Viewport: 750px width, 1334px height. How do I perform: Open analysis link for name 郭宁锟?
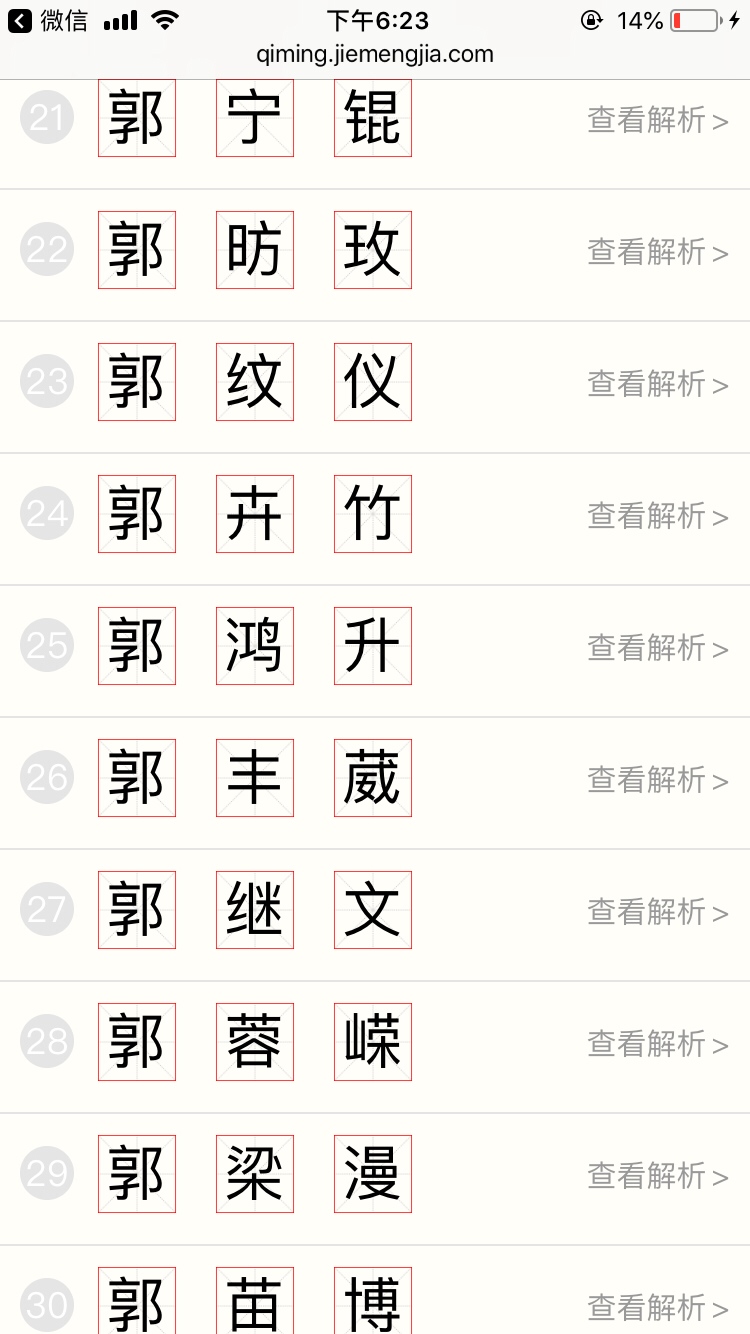(x=657, y=120)
